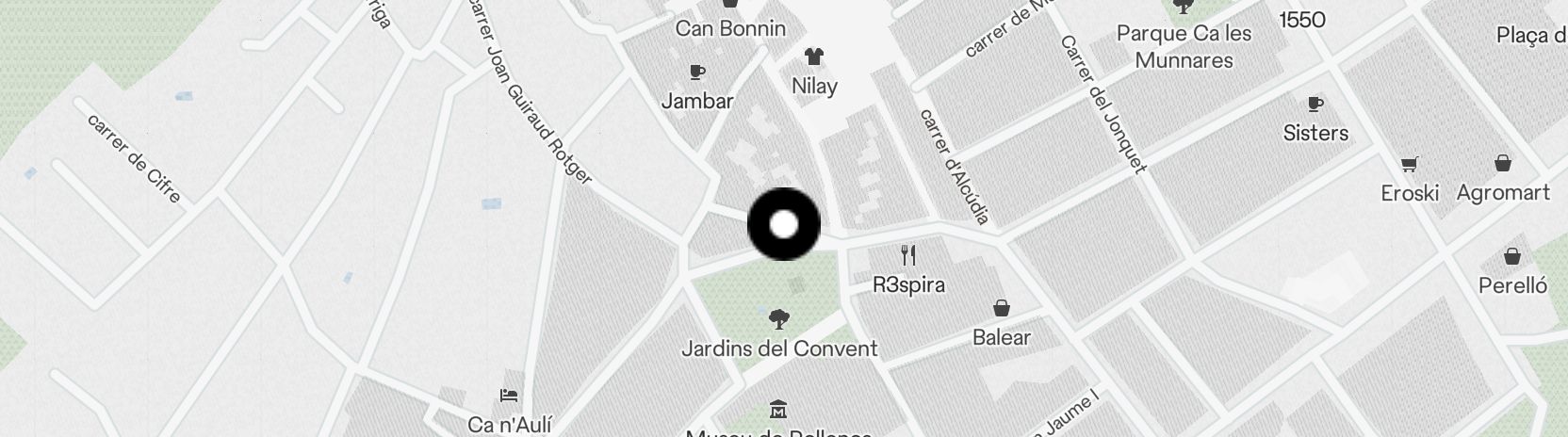Tap the Jambar cafe marker
The height and width of the screenshot is (437, 1568).
pyautogui.click(x=697, y=72)
